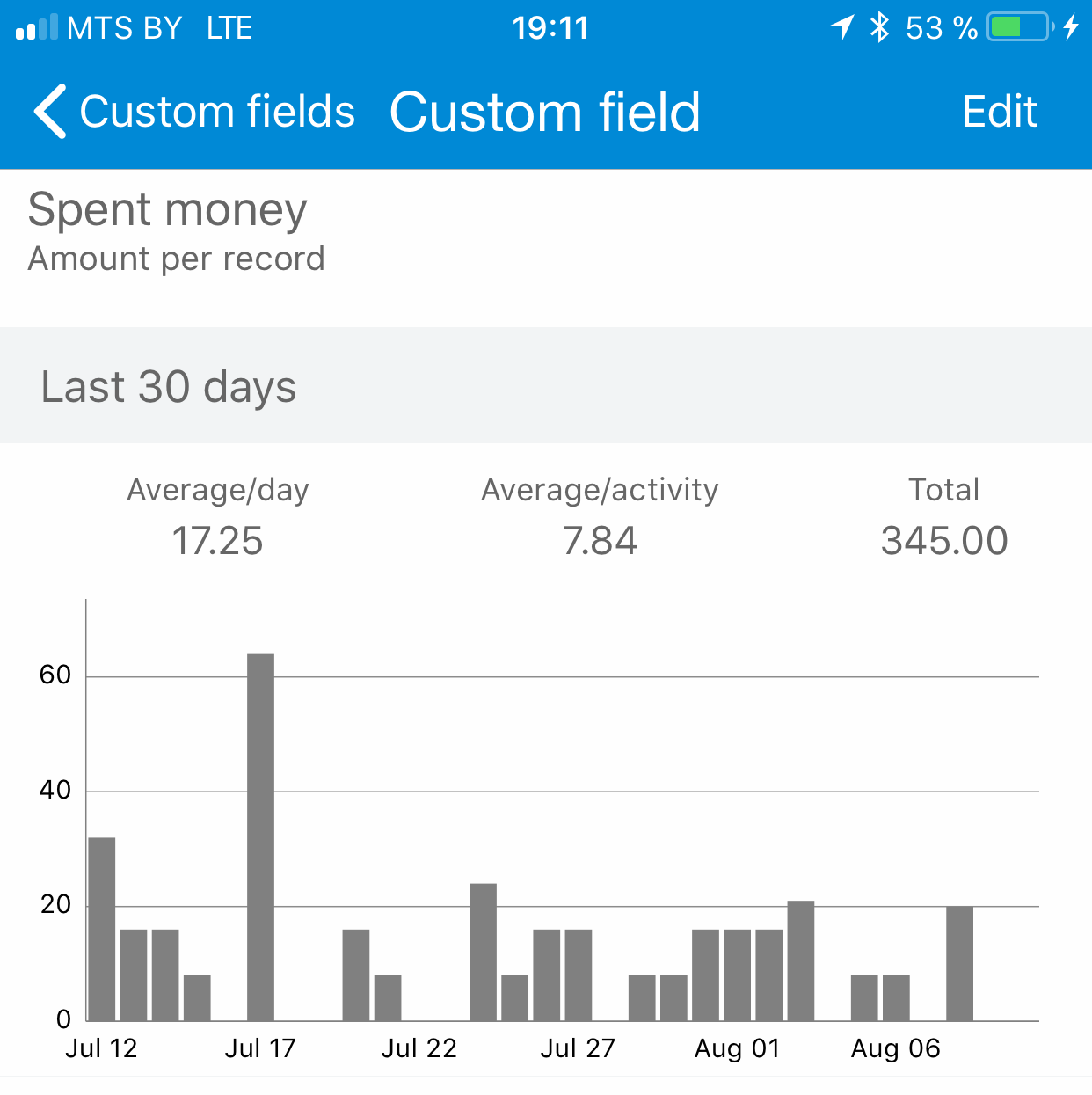This screenshot has width=1092, height=1095.
Task: Tap Edit to modify custom field
Action: [x=999, y=113]
